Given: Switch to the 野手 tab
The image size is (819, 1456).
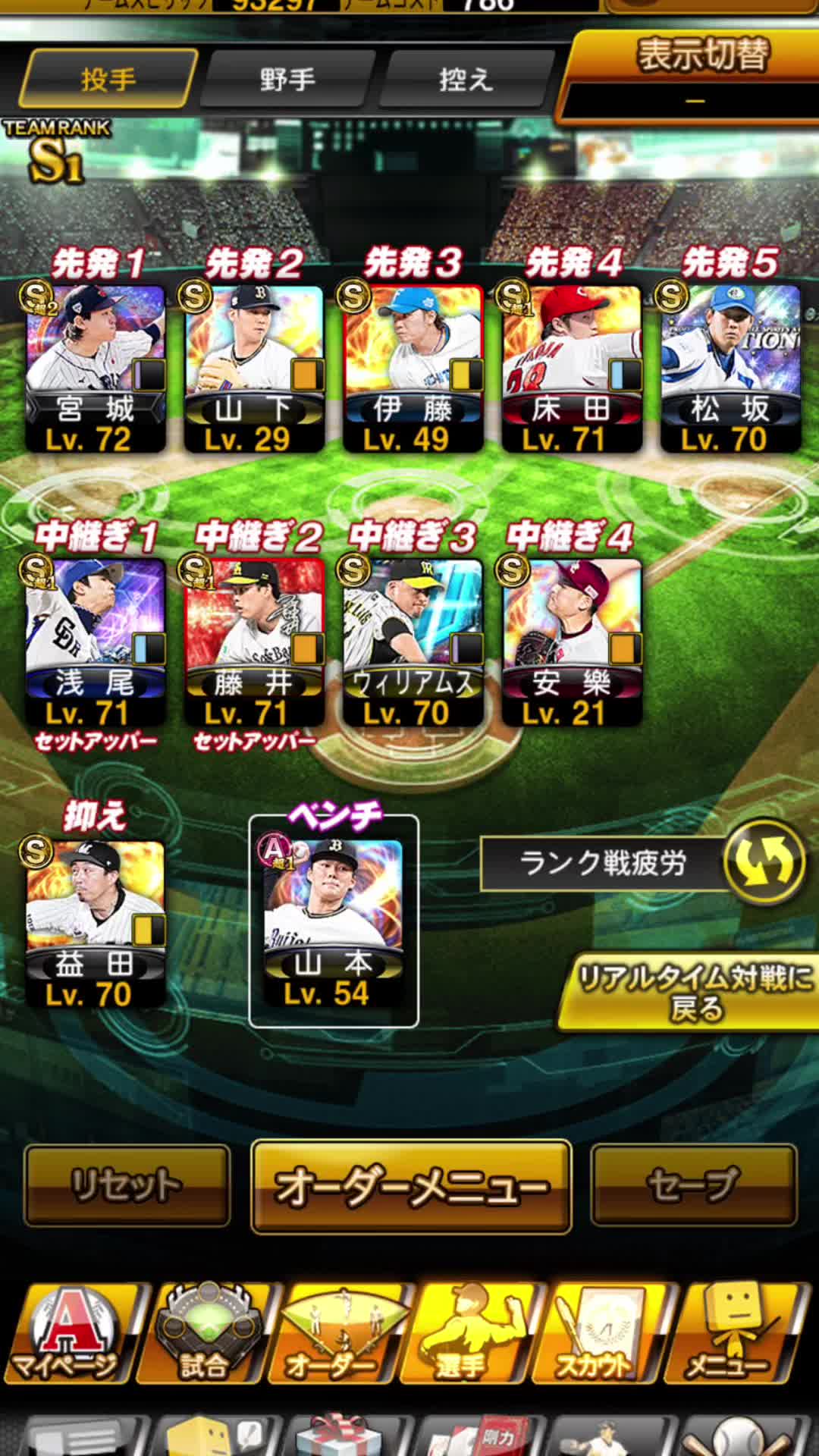Looking at the screenshot, I should tap(288, 80).
